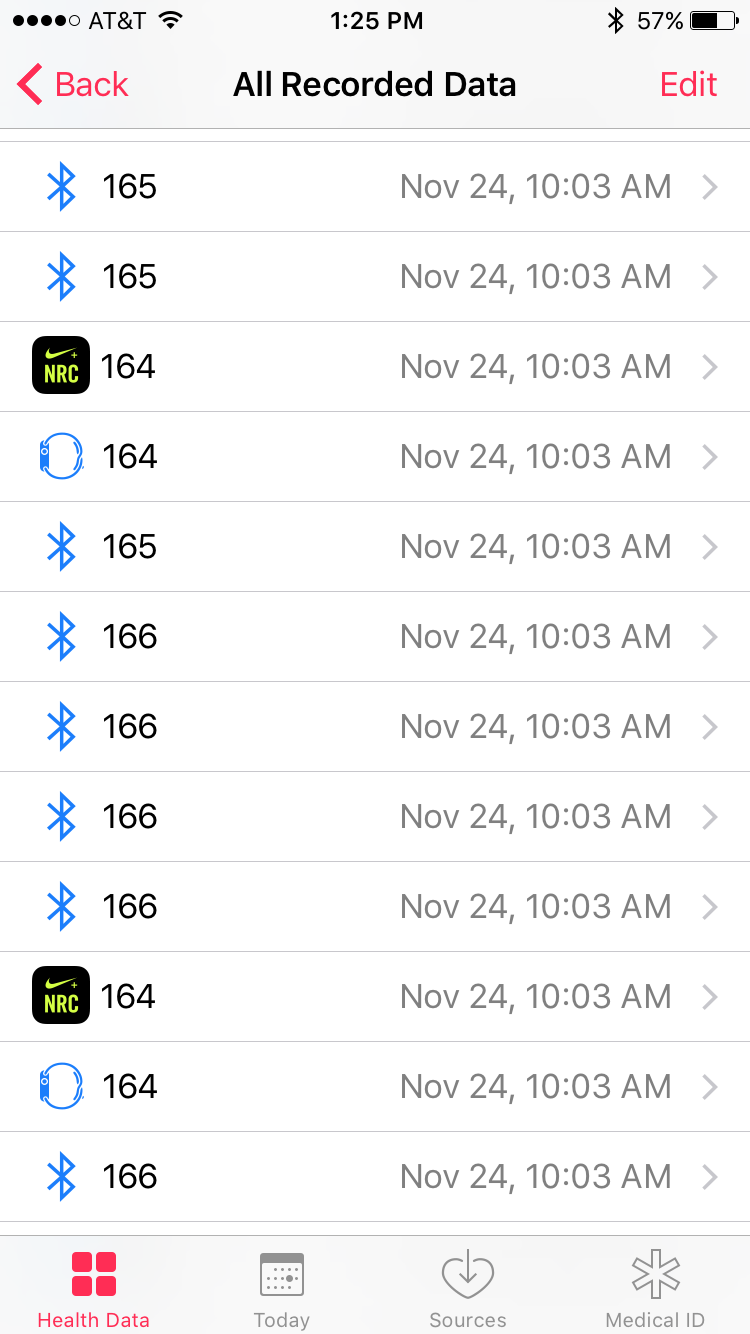Viewport: 750px width, 1334px height.
Task: Switch to the Health Data tab
Action: [x=93, y=1289]
